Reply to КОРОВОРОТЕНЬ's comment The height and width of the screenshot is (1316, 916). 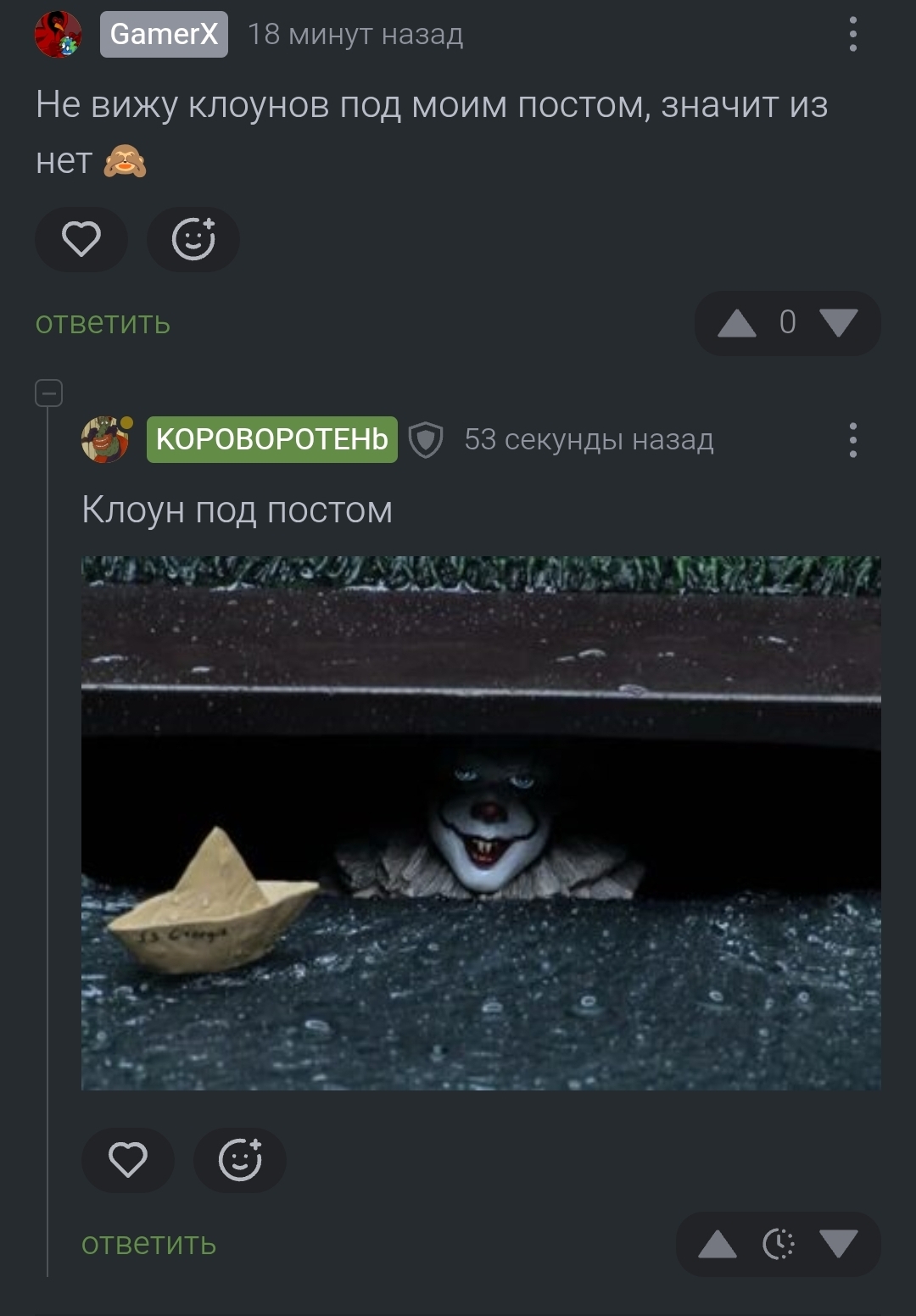pos(148,1244)
